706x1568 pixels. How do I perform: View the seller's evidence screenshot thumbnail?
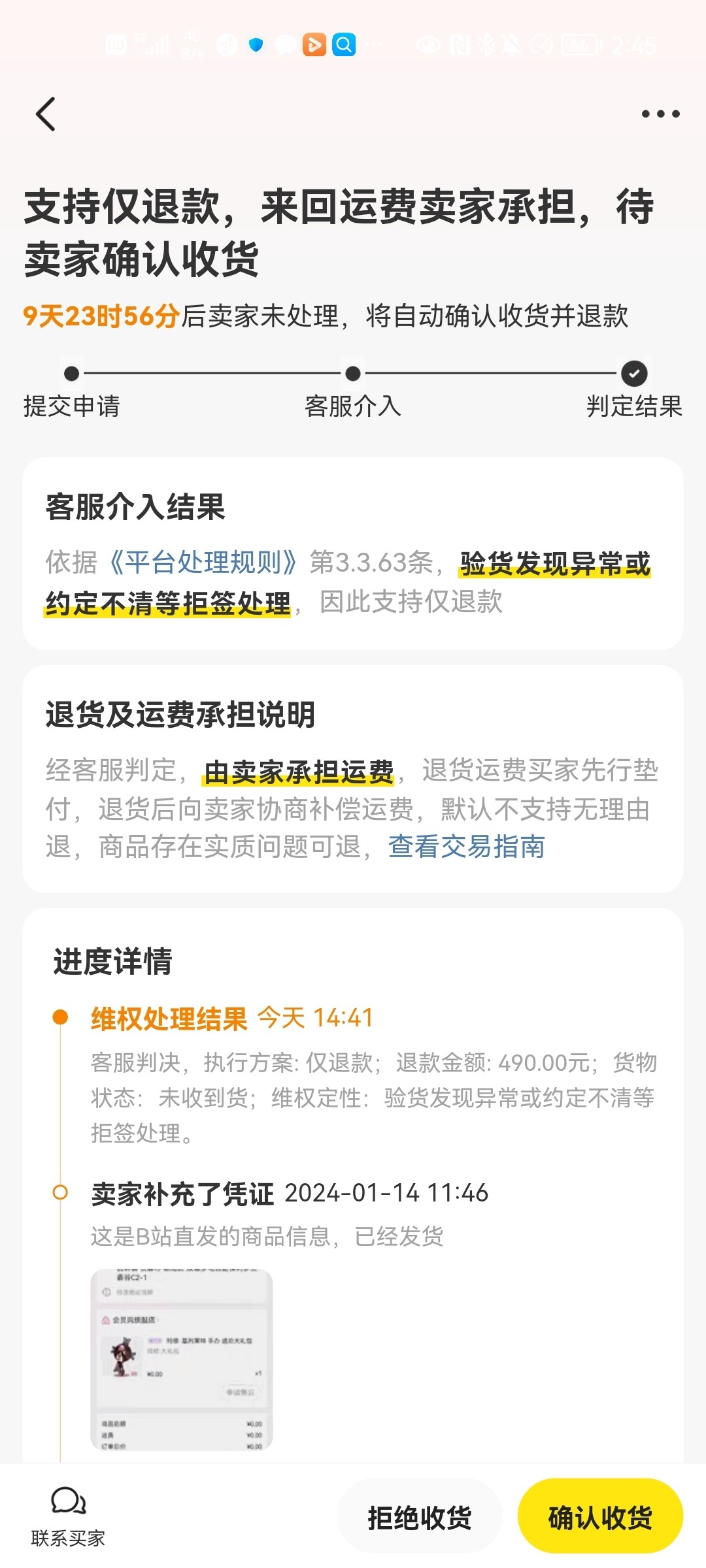coord(182,1360)
